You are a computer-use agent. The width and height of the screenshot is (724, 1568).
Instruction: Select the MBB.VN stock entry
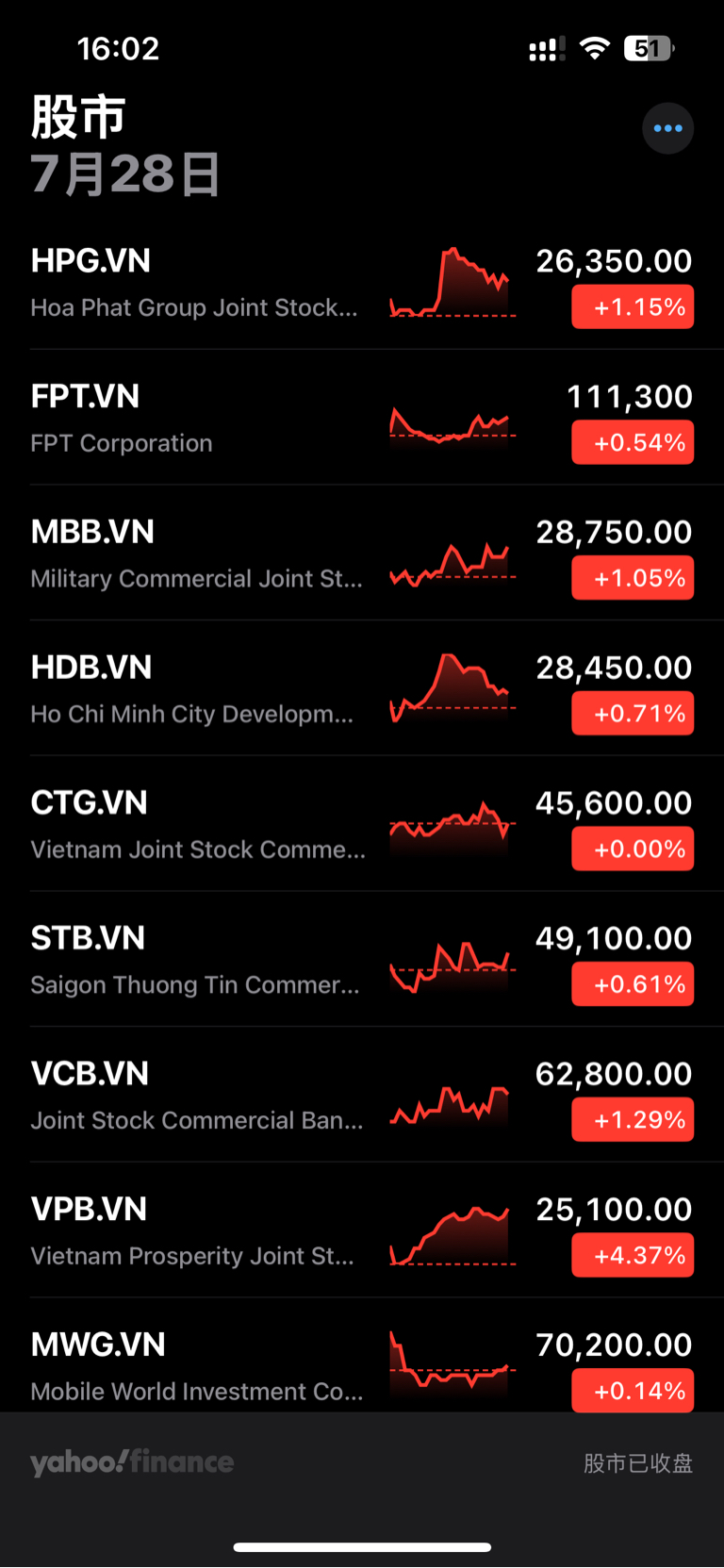[362, 553]
